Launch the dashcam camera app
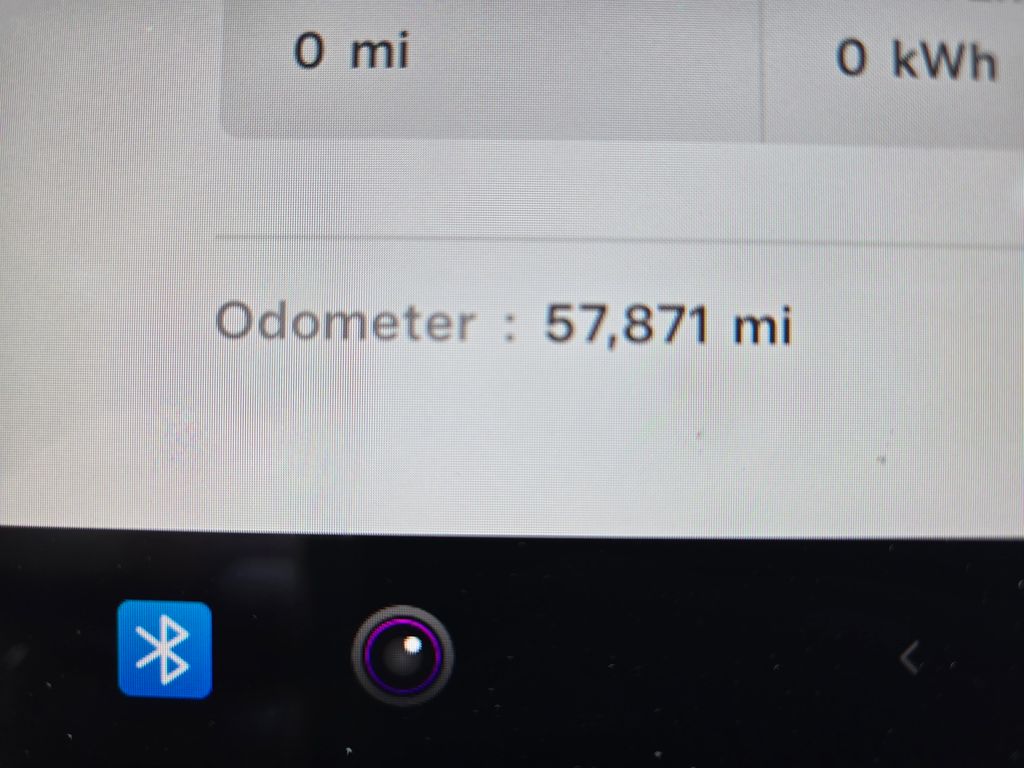 pos(403,655)
